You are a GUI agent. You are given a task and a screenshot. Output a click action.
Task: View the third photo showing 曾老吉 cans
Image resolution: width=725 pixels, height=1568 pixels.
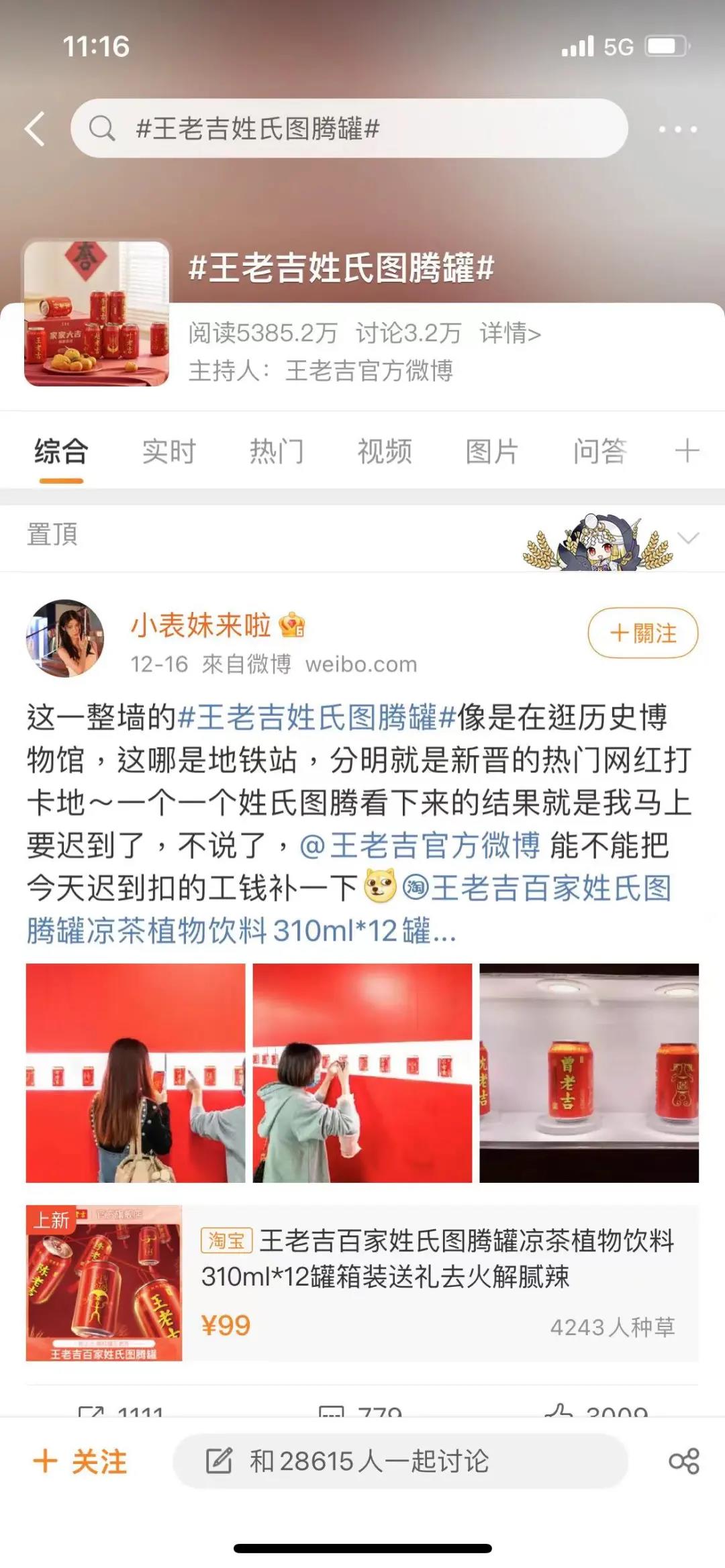[x=589, y=1073]
